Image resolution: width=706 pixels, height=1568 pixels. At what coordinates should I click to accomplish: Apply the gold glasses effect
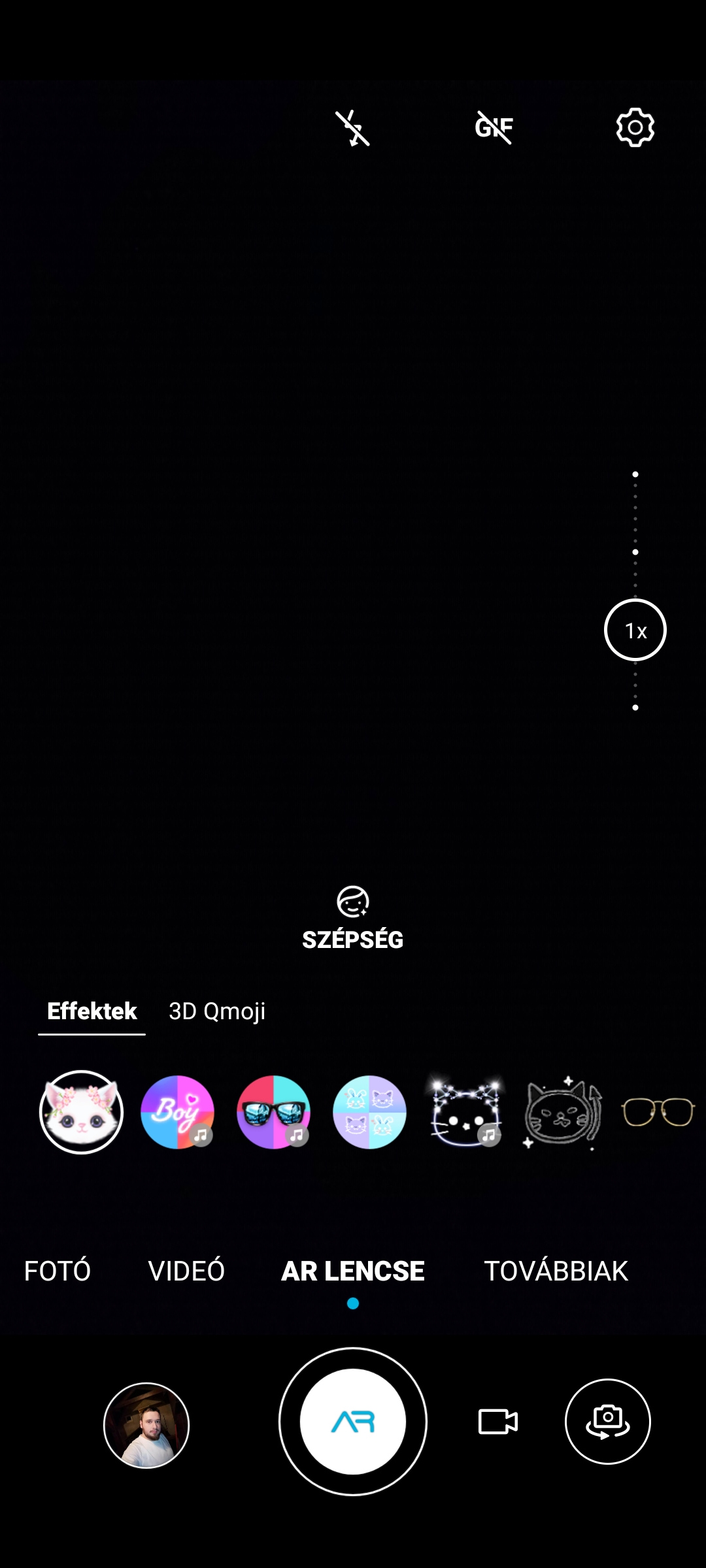click(658, 1112)
